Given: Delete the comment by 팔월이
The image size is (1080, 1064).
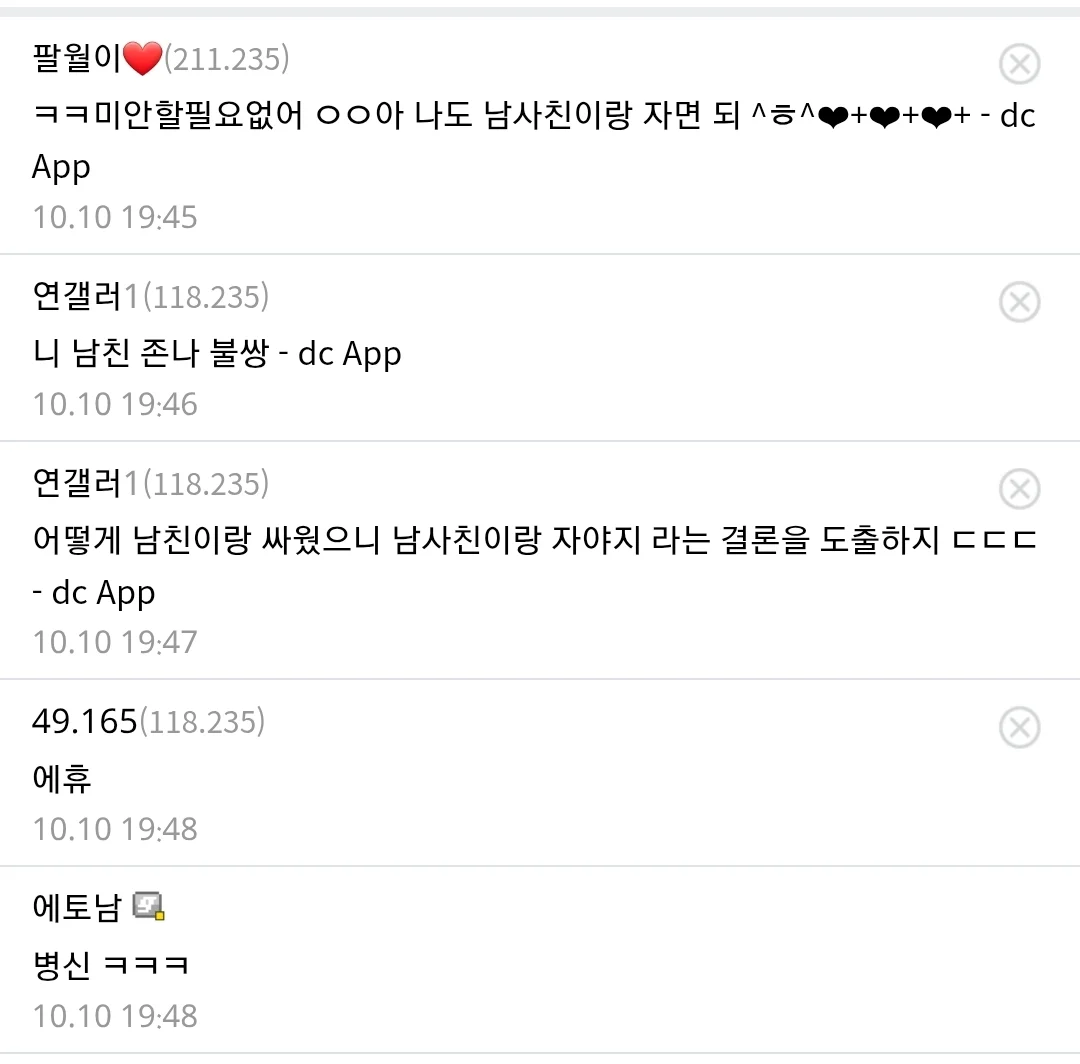Looking at the screenshot, I should 1019,64.
